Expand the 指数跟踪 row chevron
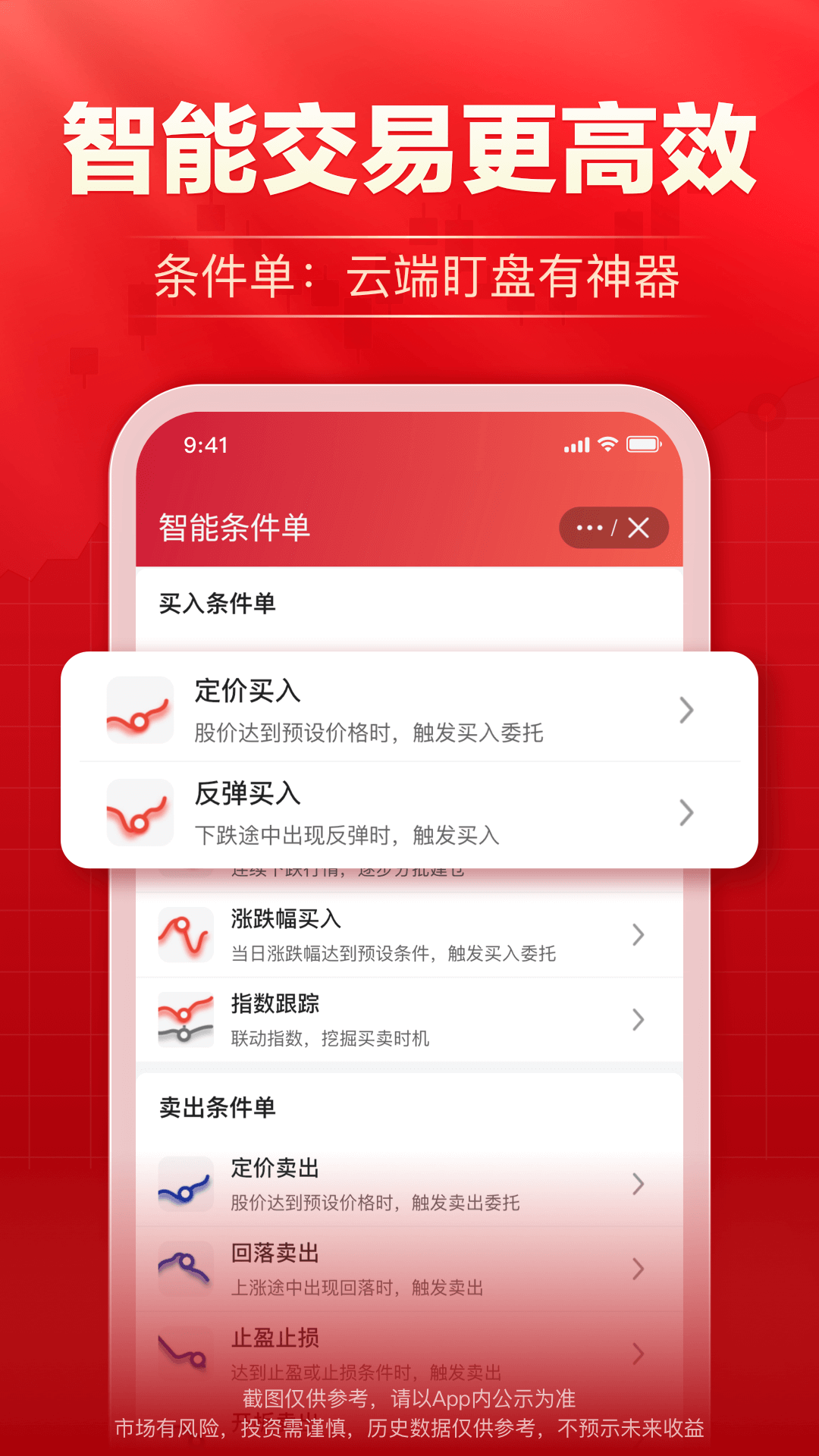 [637, 1018]
